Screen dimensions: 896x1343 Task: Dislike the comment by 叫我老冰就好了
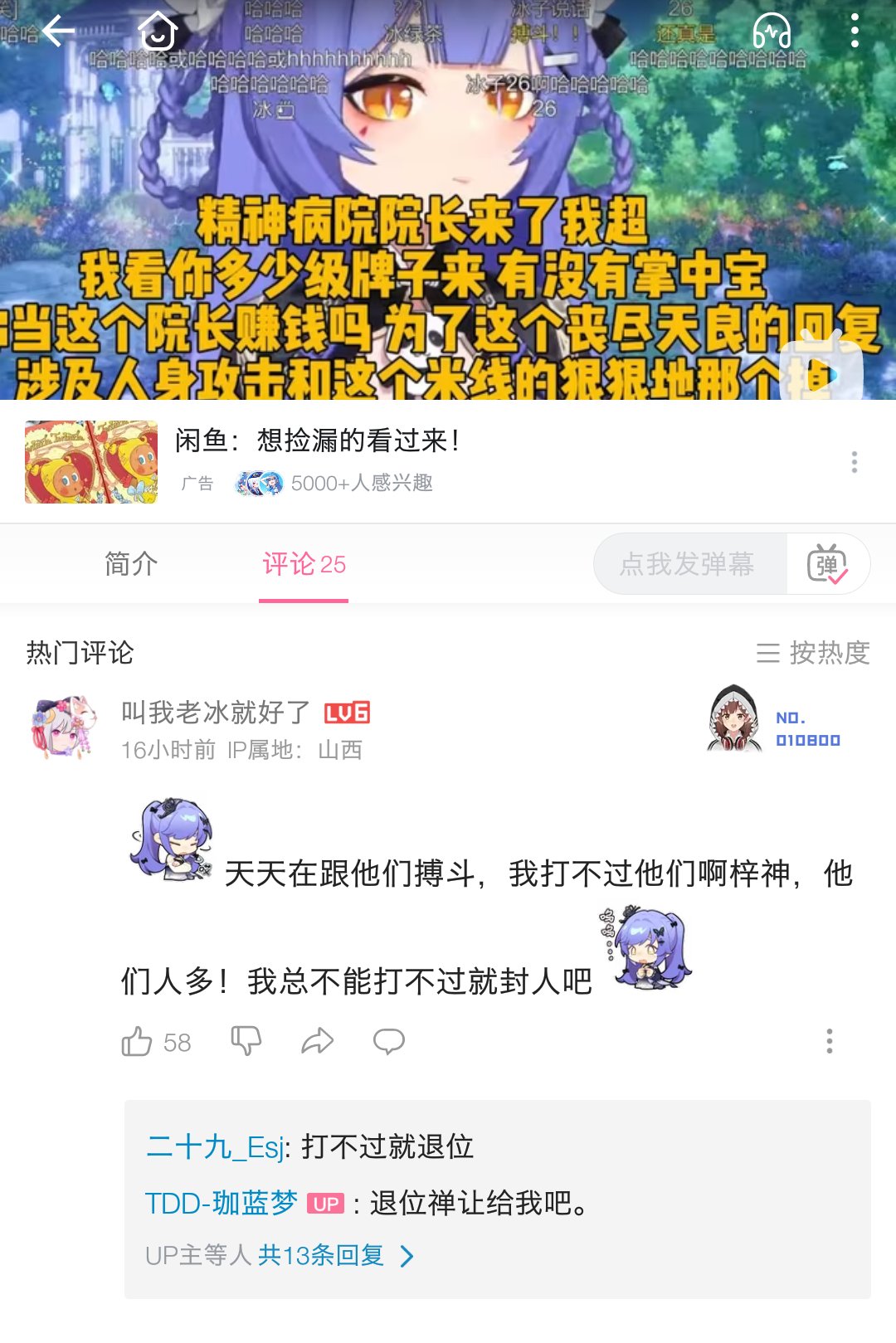[246, 1041]
